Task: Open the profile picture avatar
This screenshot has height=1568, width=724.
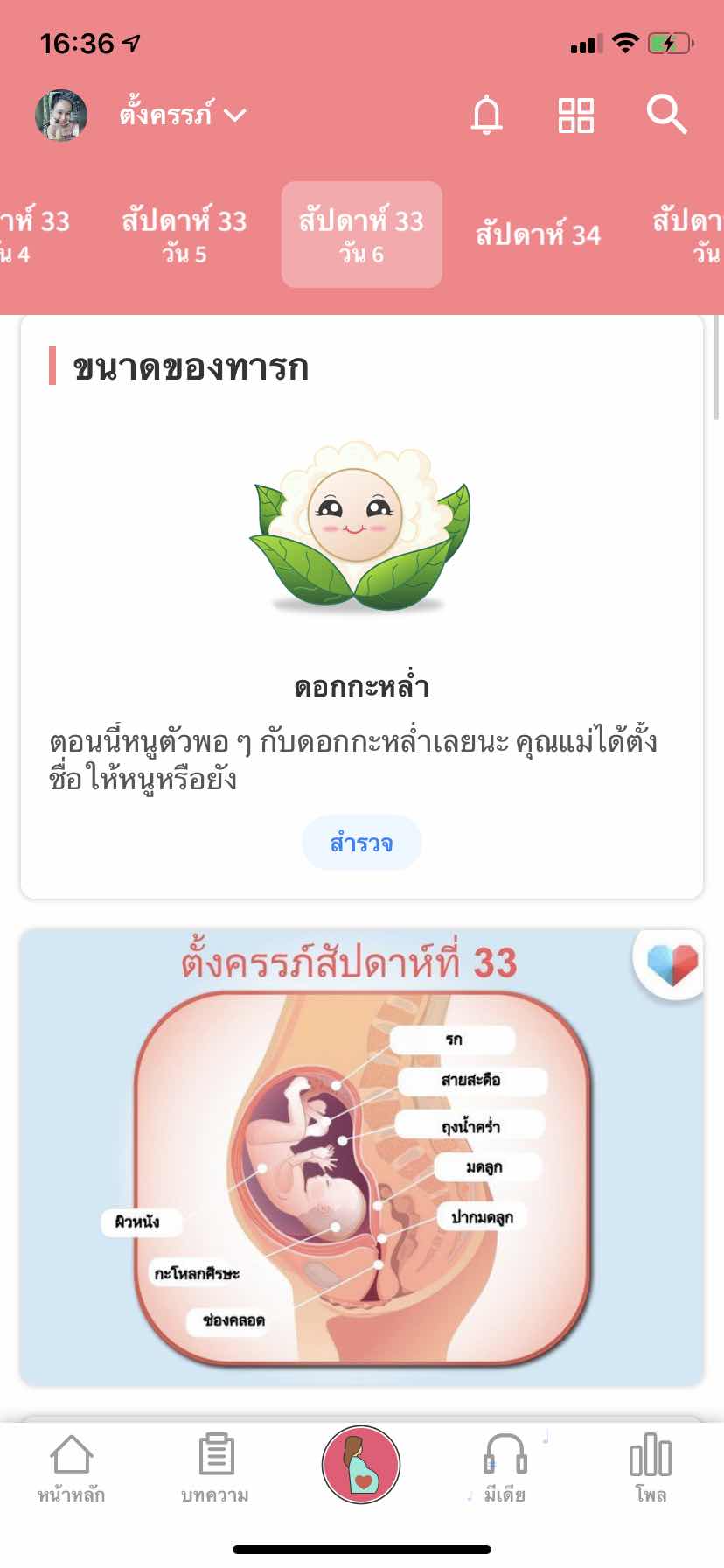Action: click(x=61, y=115)
